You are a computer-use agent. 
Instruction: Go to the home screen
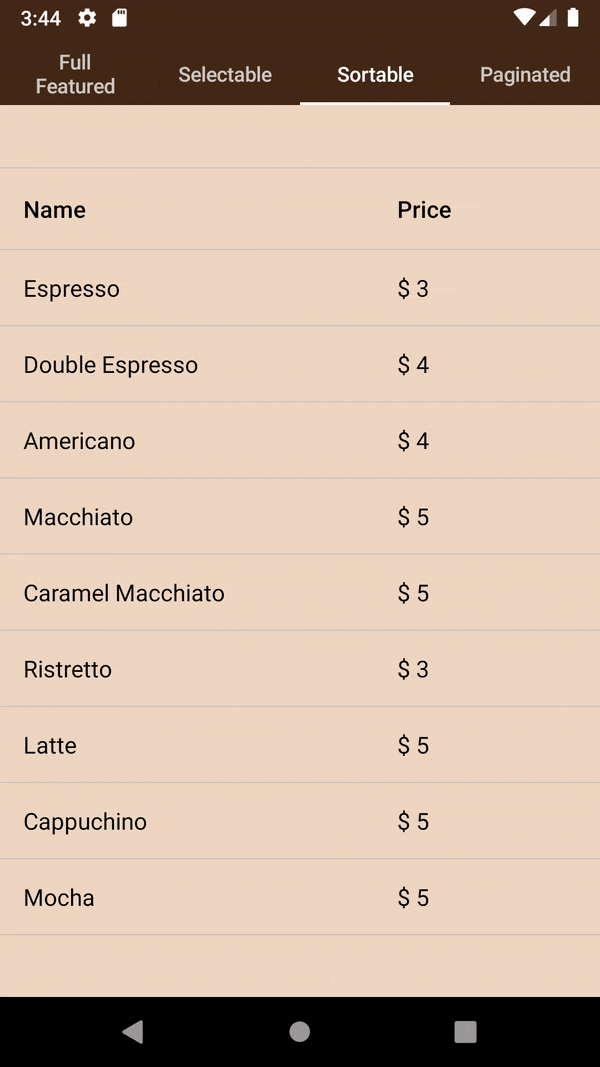pos(300,1032)
